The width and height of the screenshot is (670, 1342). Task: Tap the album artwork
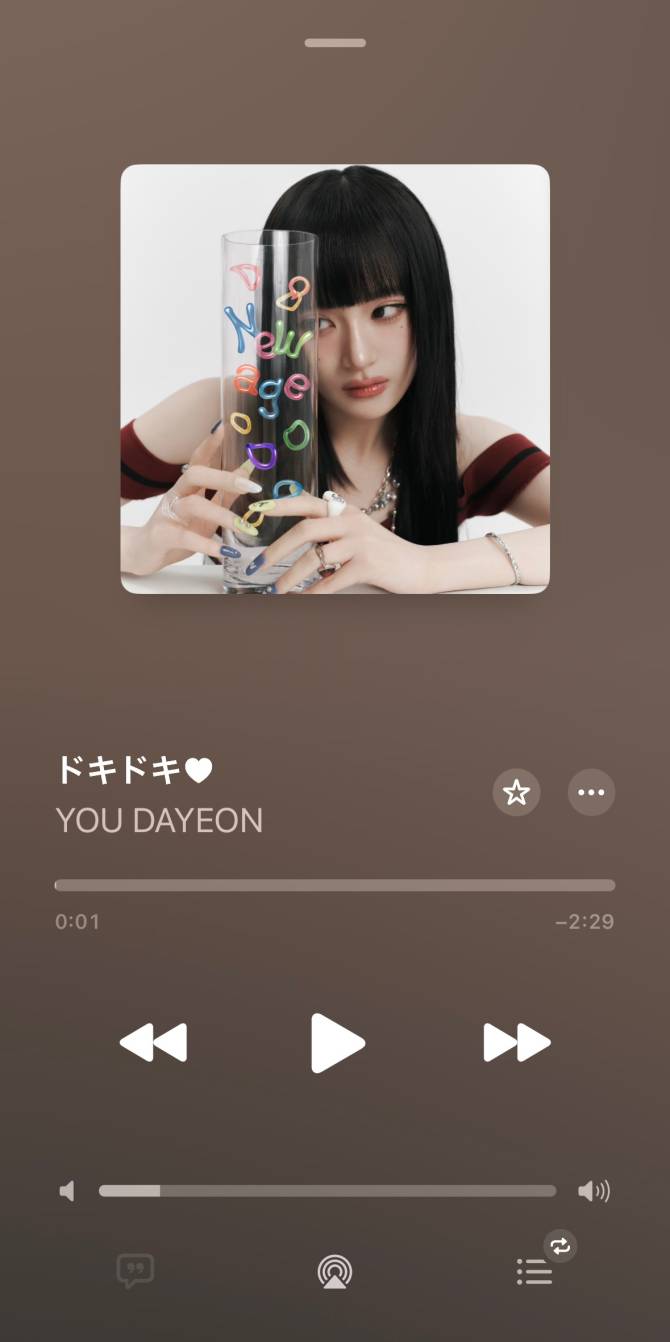[335, 379]
